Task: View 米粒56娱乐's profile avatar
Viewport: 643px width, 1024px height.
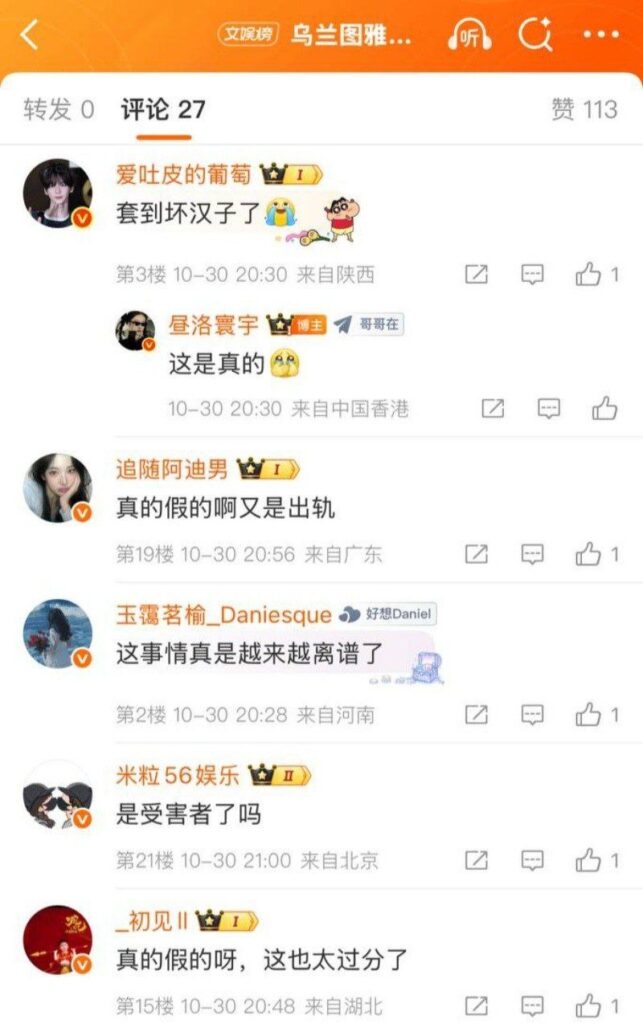Action: [57, 795]
